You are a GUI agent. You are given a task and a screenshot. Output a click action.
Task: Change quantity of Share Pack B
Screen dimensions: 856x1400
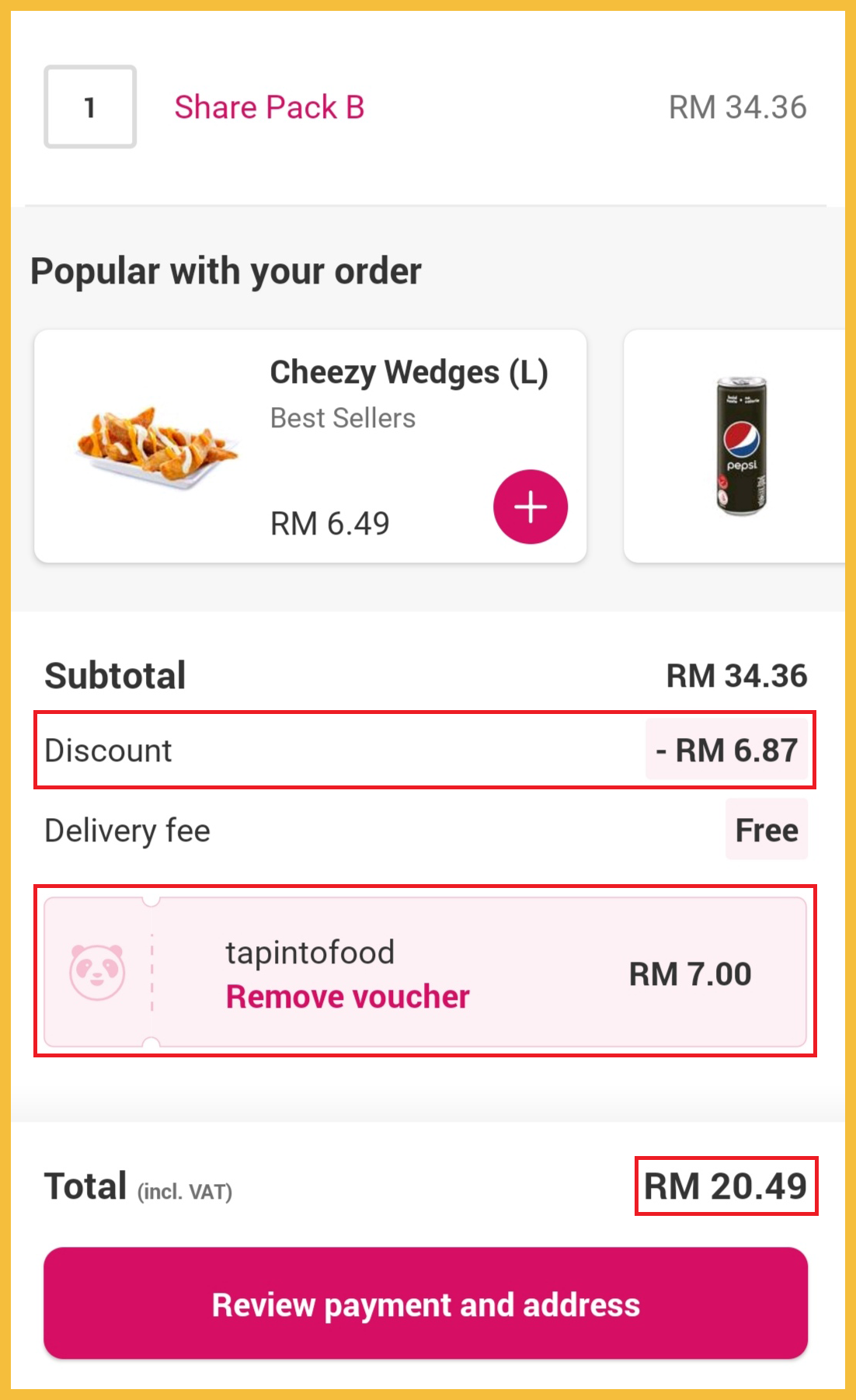[90, 107]
